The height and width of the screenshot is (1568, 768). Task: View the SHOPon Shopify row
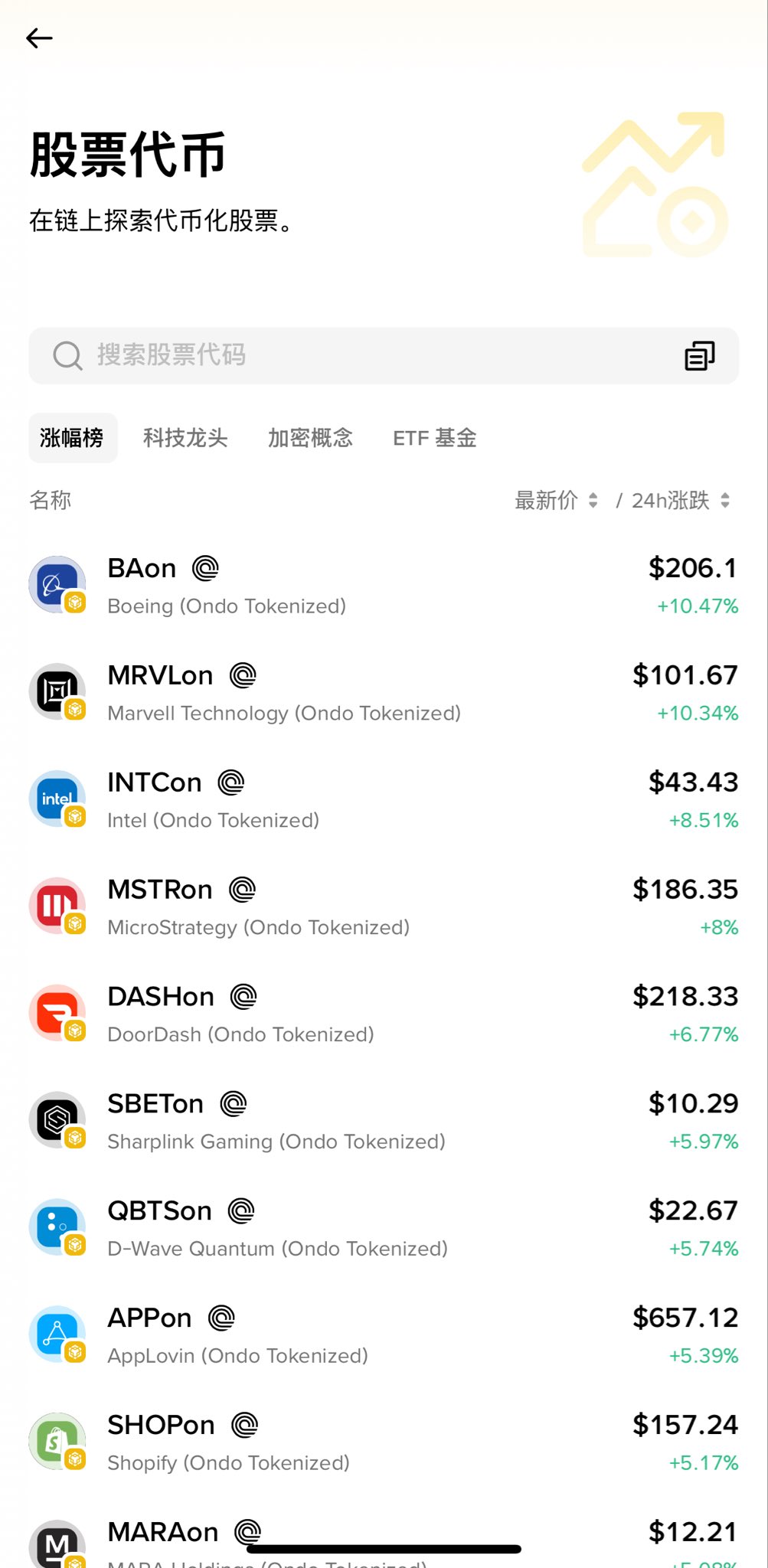point(383,1444)
